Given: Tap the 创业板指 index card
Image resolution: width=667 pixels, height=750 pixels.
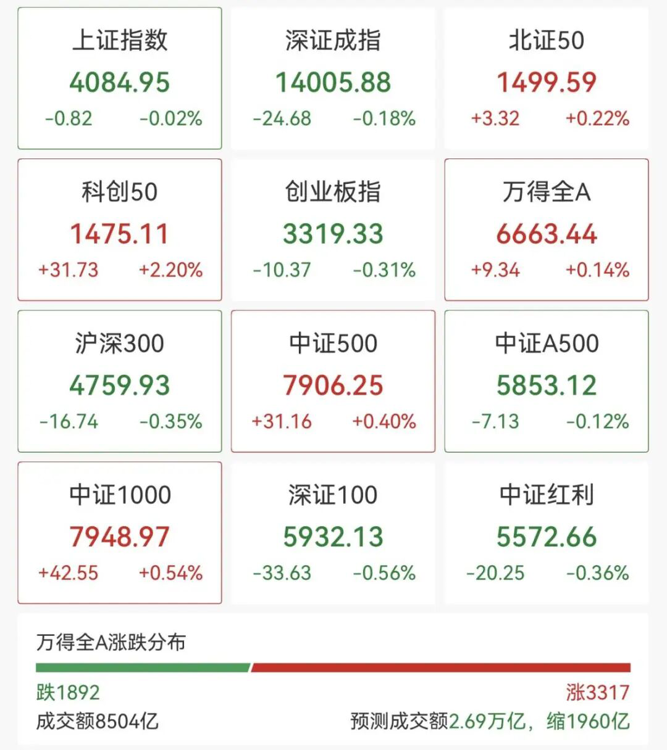Looking at the screenshot, I should pyautogui.click(x=333, y=230).
